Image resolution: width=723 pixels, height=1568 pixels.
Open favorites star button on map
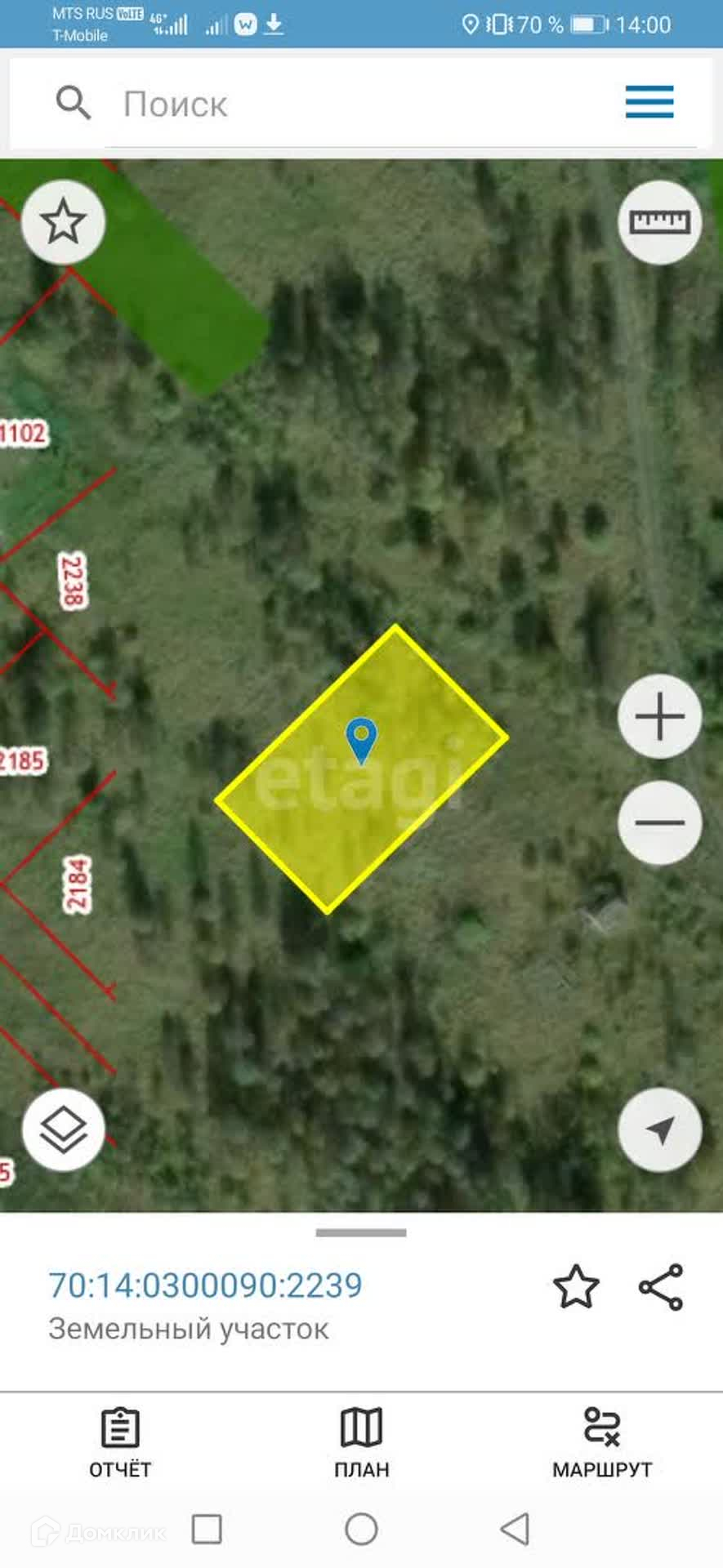coord(63,222)
